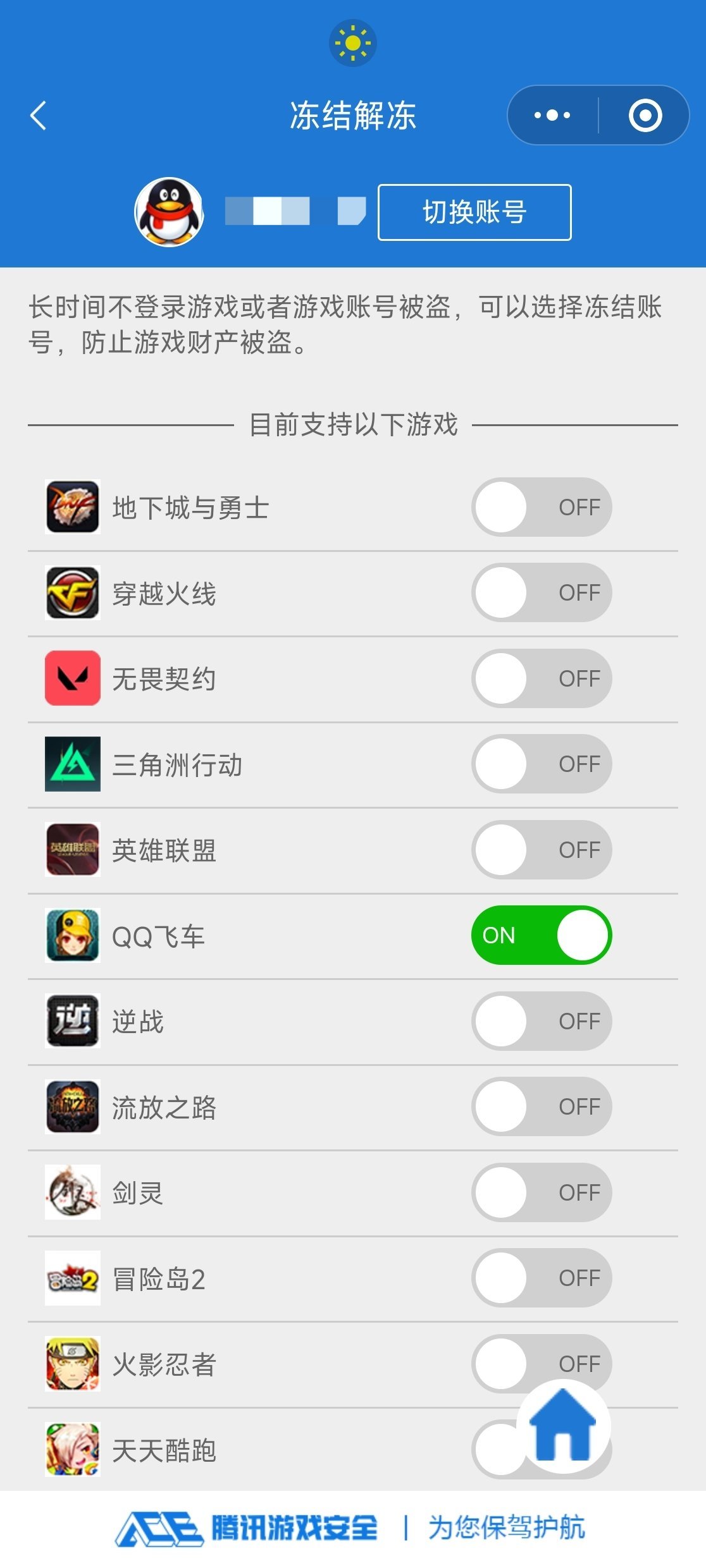Turn on the 无畏契约 switch

pos(542,678)
